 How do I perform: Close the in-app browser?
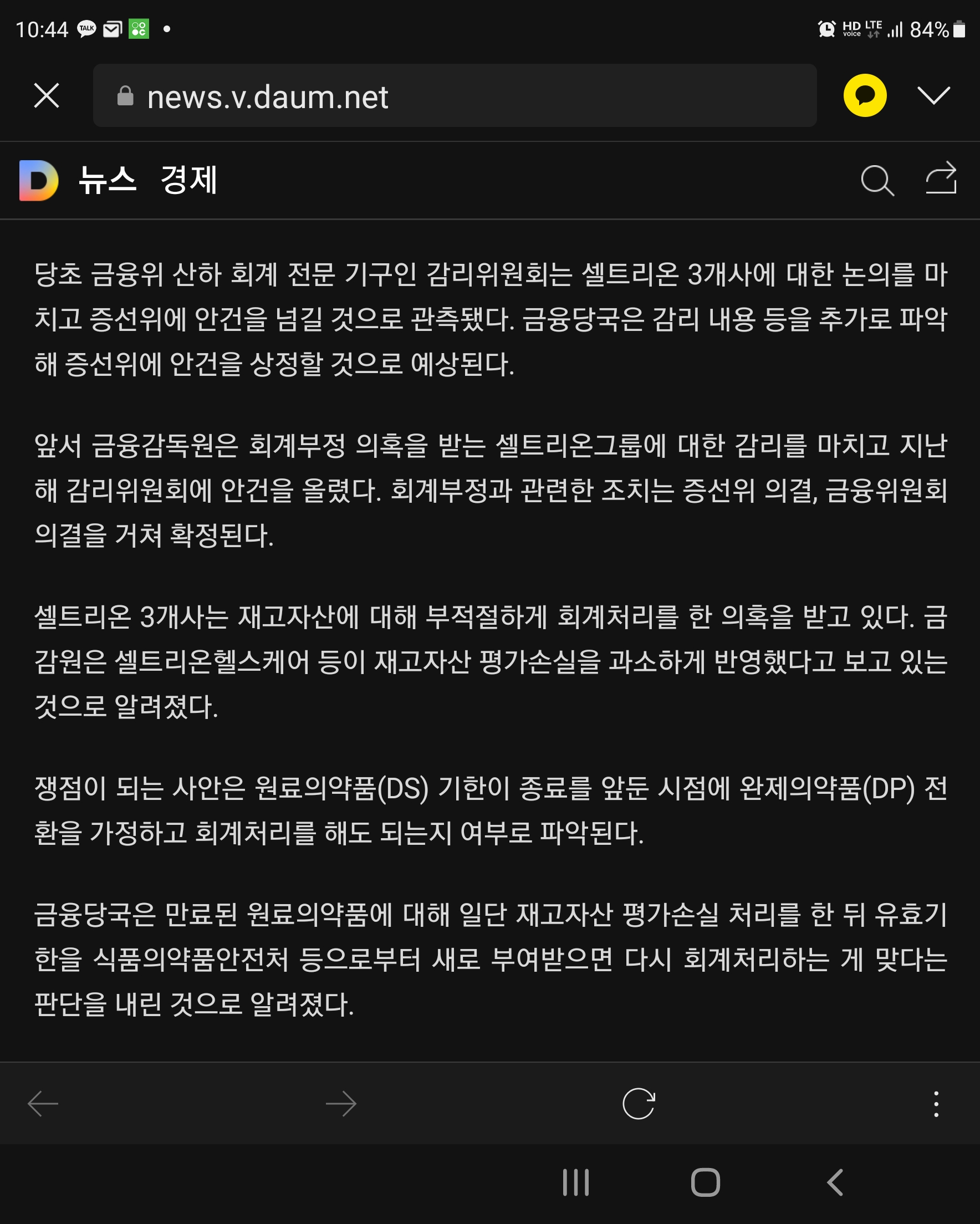(x=46, y=95)
